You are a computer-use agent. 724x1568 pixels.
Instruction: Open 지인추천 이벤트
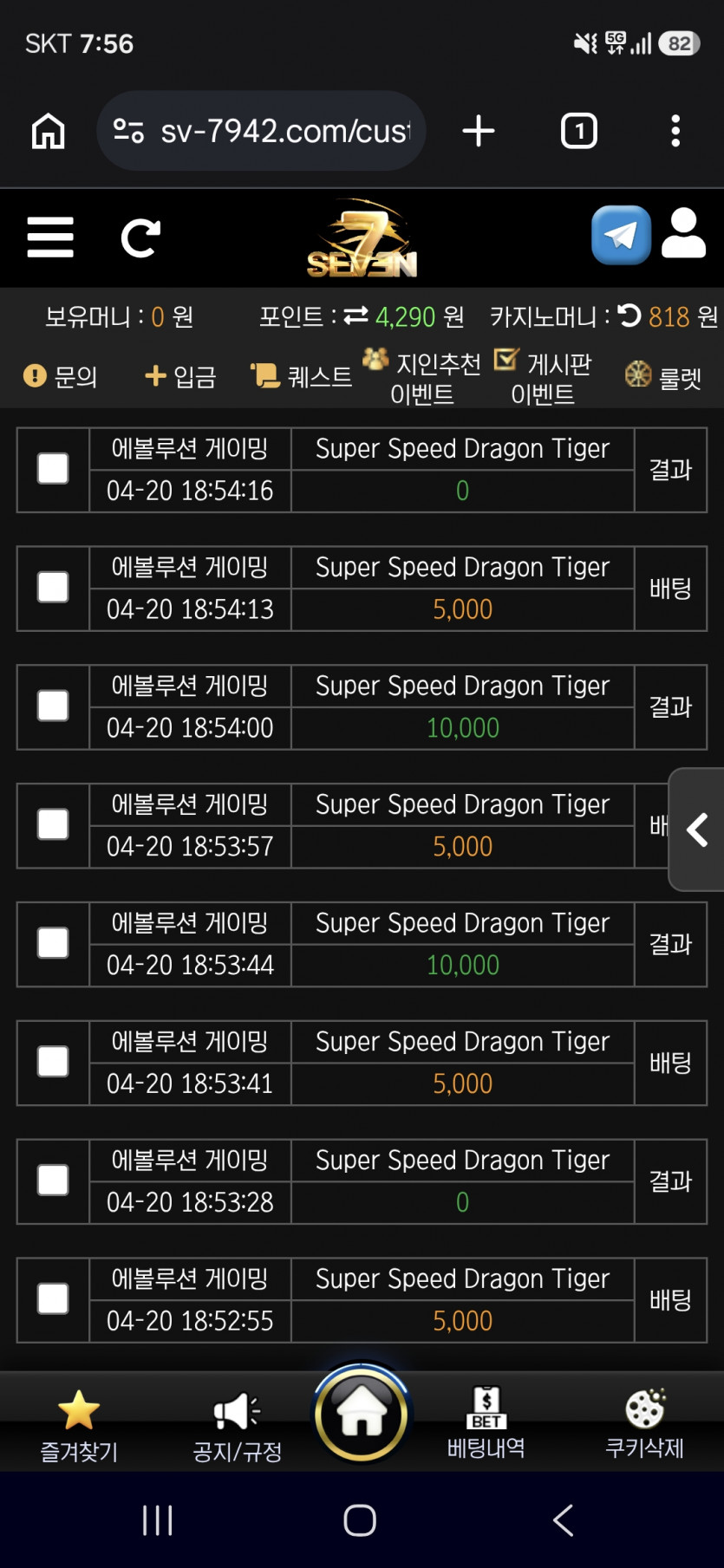pos(422,378)
